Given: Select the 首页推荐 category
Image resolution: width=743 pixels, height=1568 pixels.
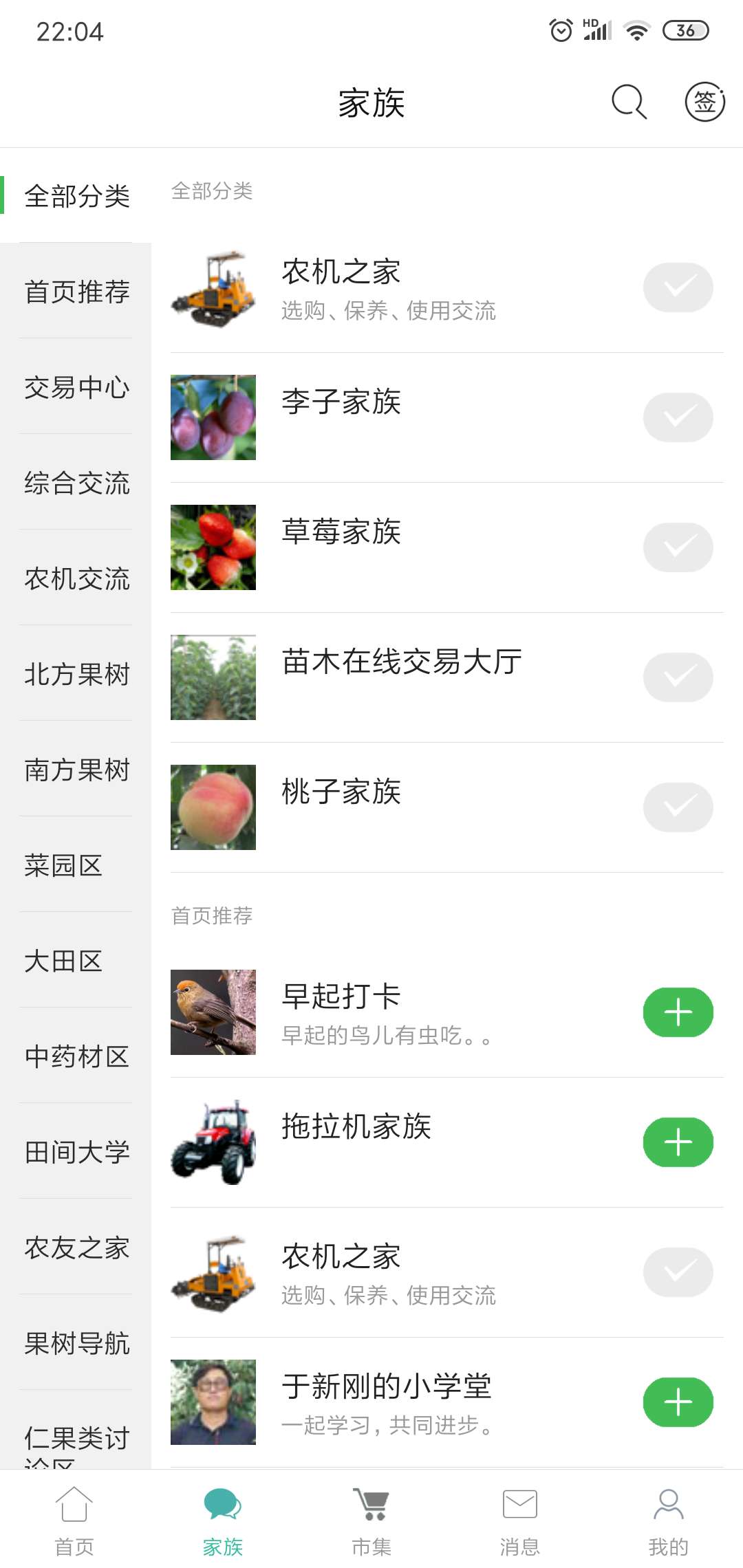Looking at the screenshot, I should click(76, 292).
